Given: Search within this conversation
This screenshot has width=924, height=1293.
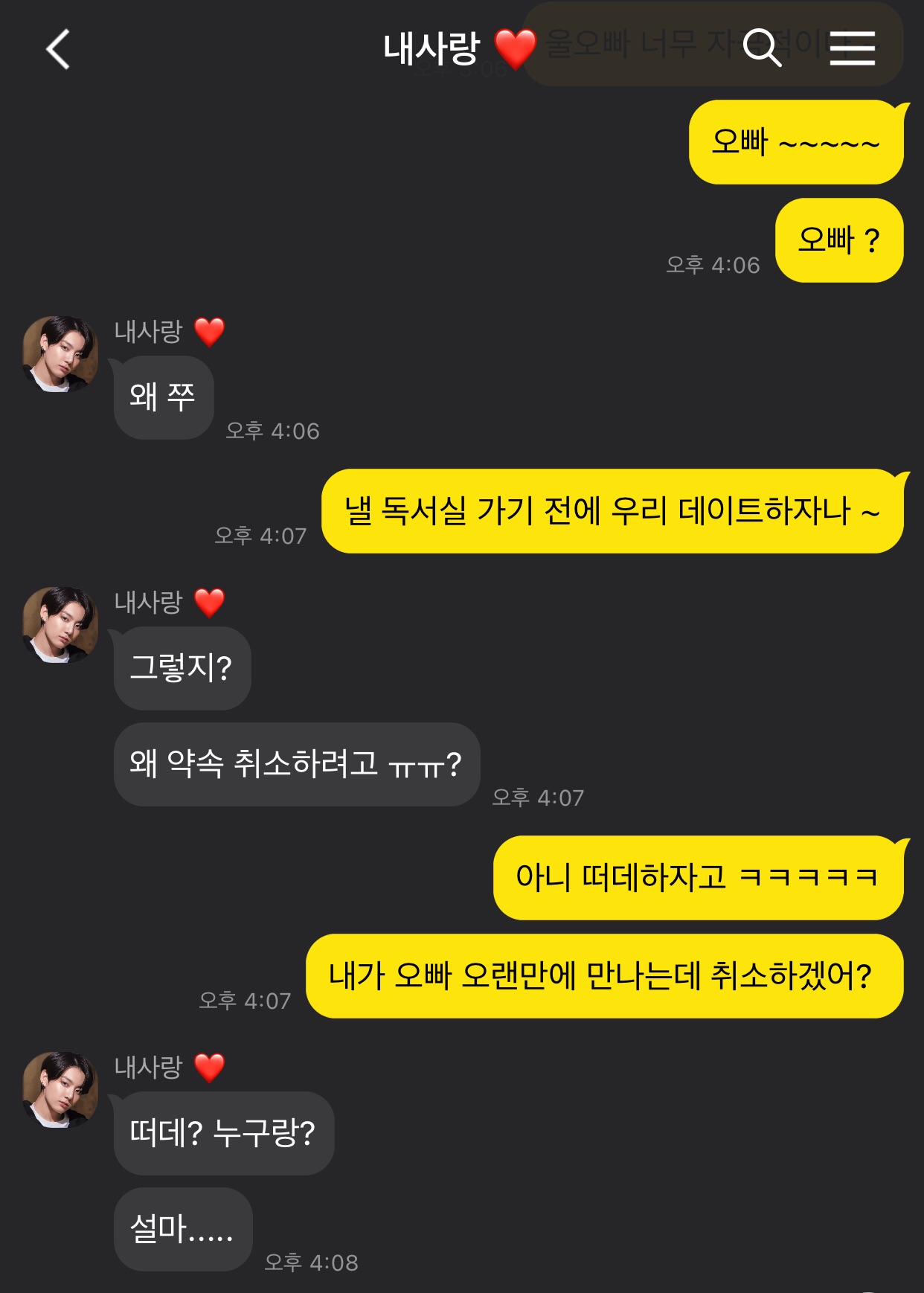Looking at the screenshot, I should point(762,48).
